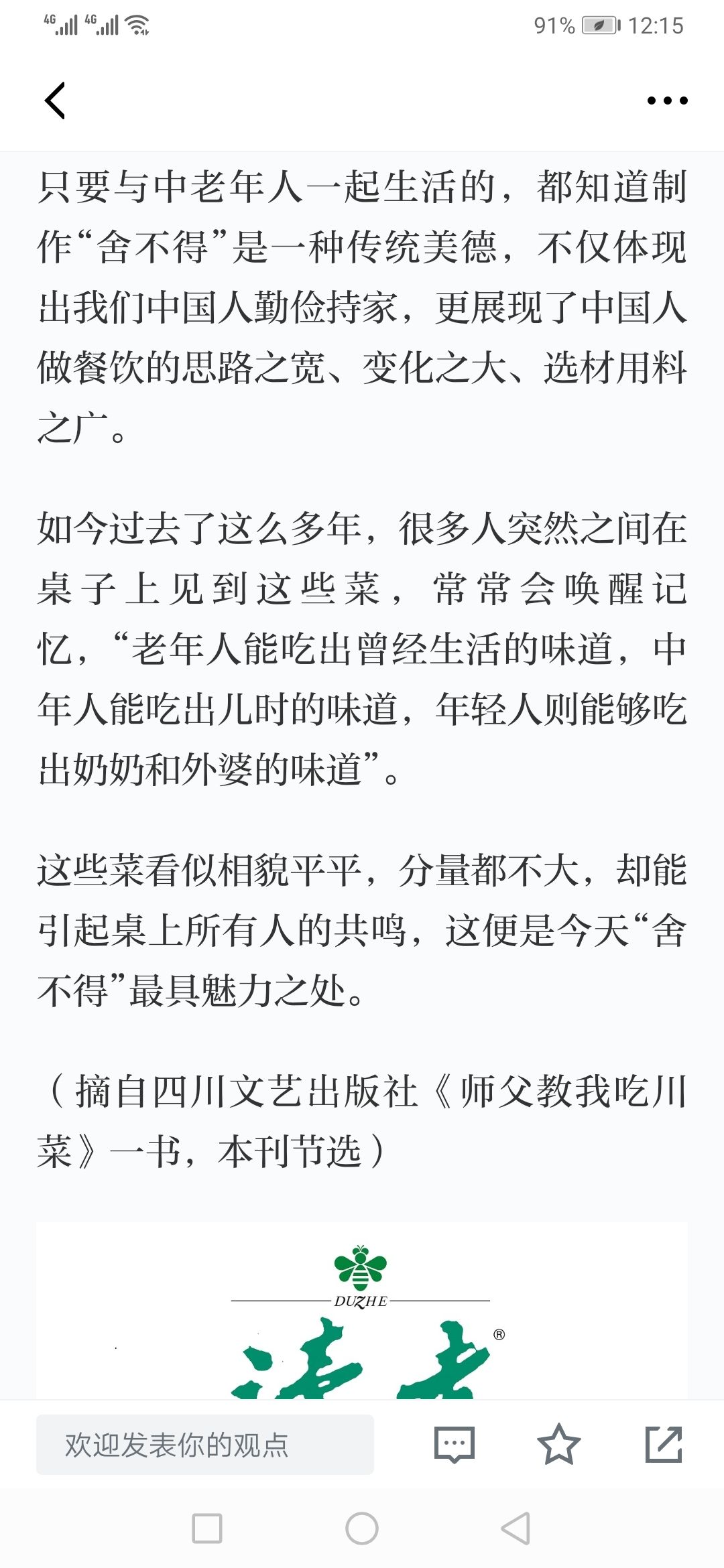Viewport: 724px width, 1568px height.
Task: Open the Duzhe magazine image
Action: click(362, 1311)
